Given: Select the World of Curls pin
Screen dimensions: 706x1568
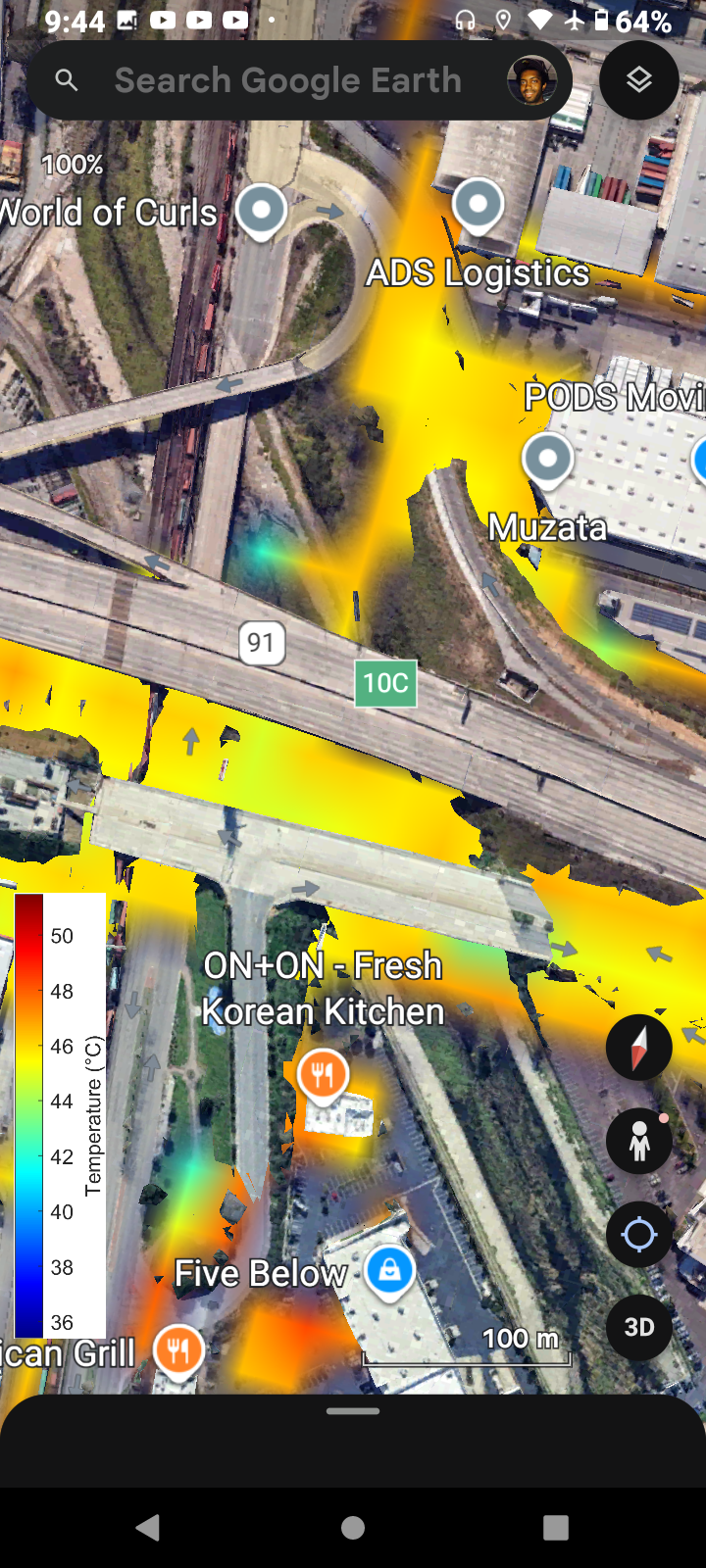Looking at the screenshot, I should tap(261, 210).
